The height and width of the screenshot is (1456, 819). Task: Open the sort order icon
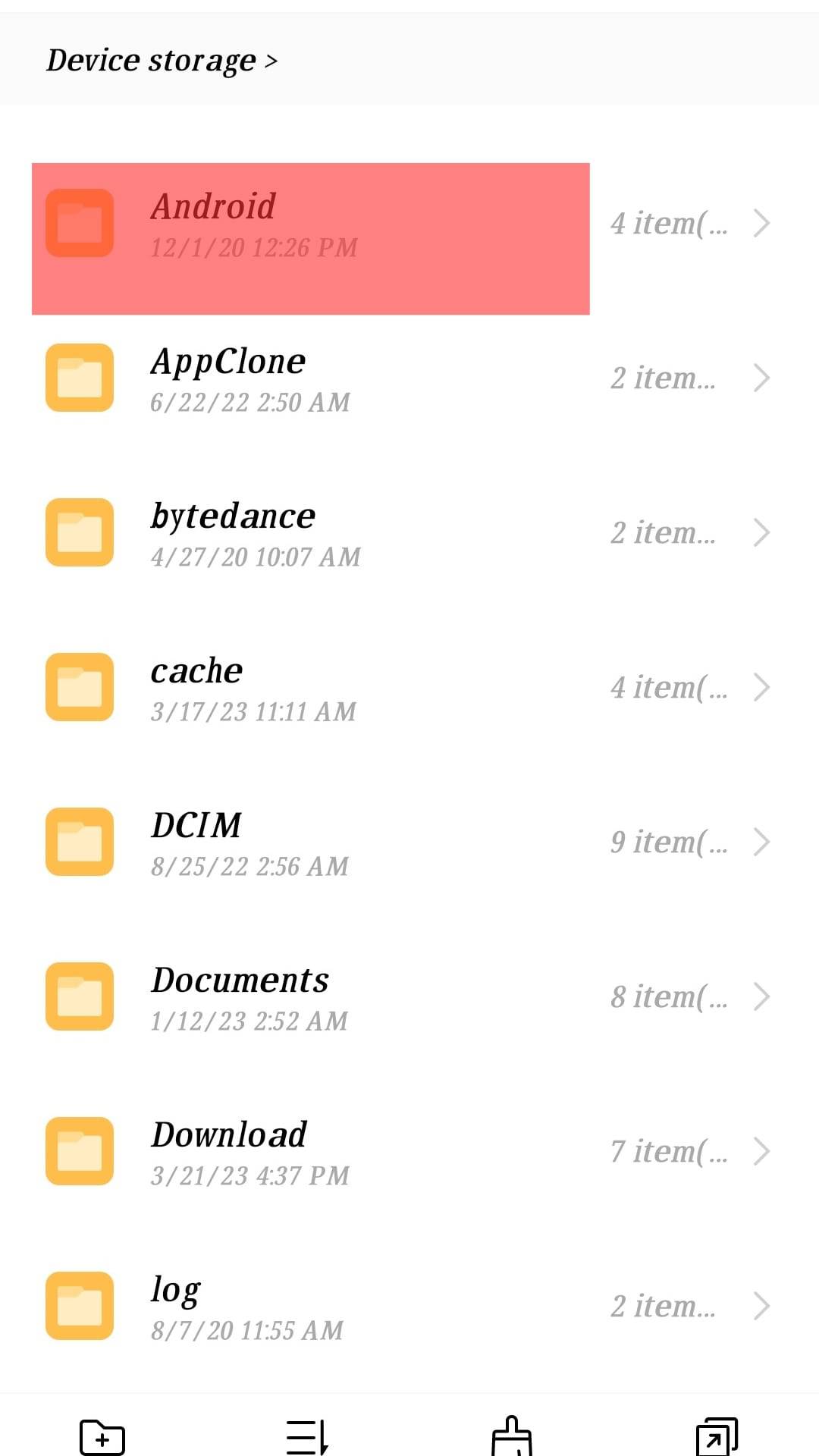[306, 1435]
